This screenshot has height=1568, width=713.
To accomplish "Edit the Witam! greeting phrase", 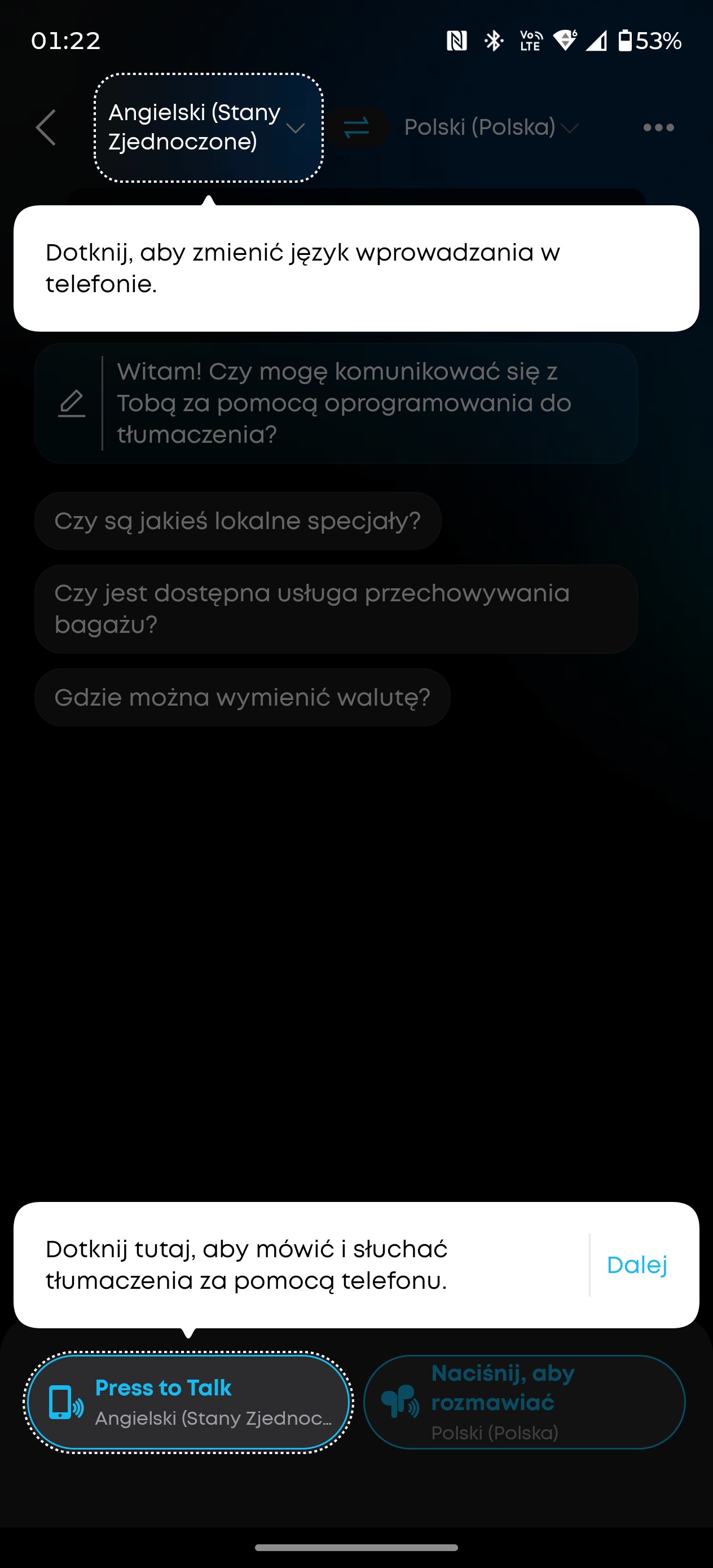I will click(x=71, y=403).
